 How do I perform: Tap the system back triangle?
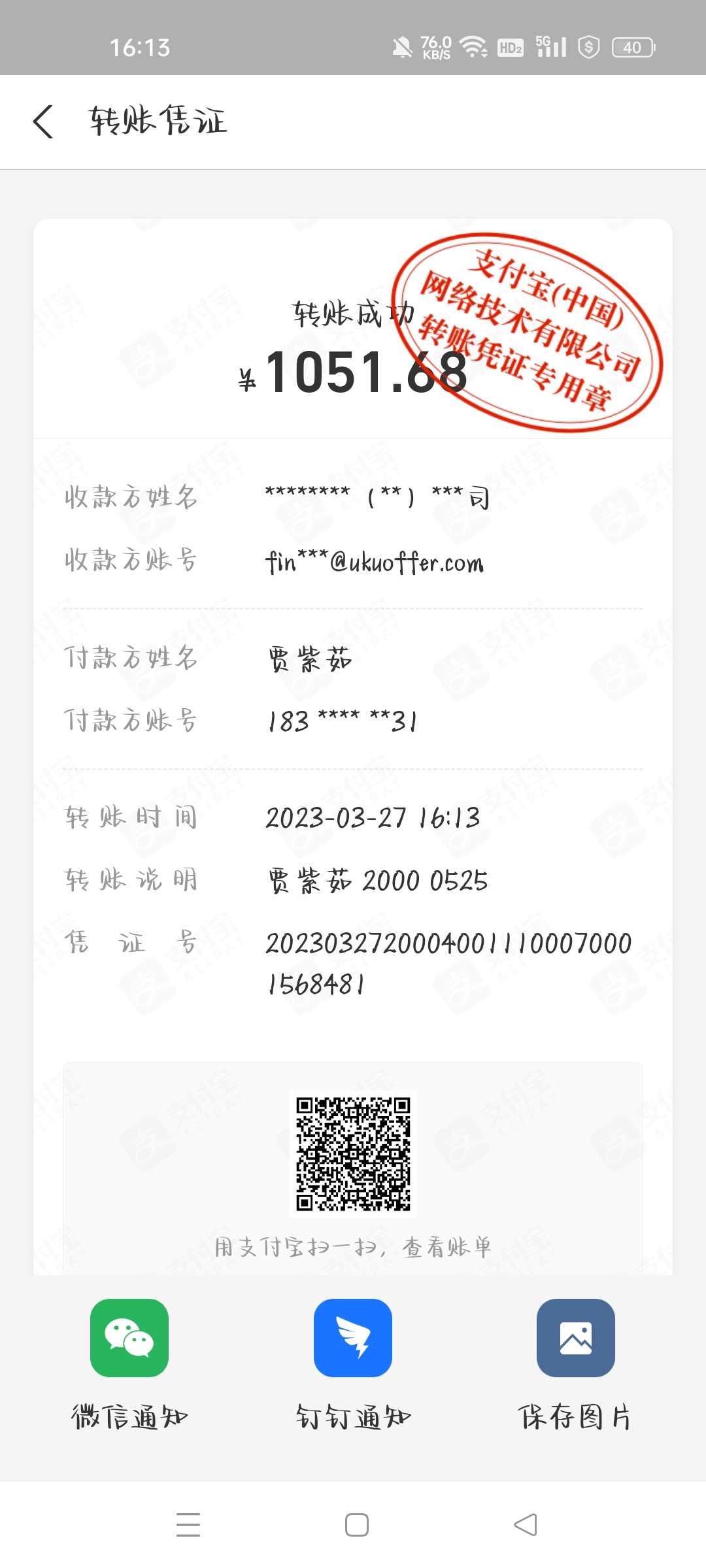[x=526, y=1524]
